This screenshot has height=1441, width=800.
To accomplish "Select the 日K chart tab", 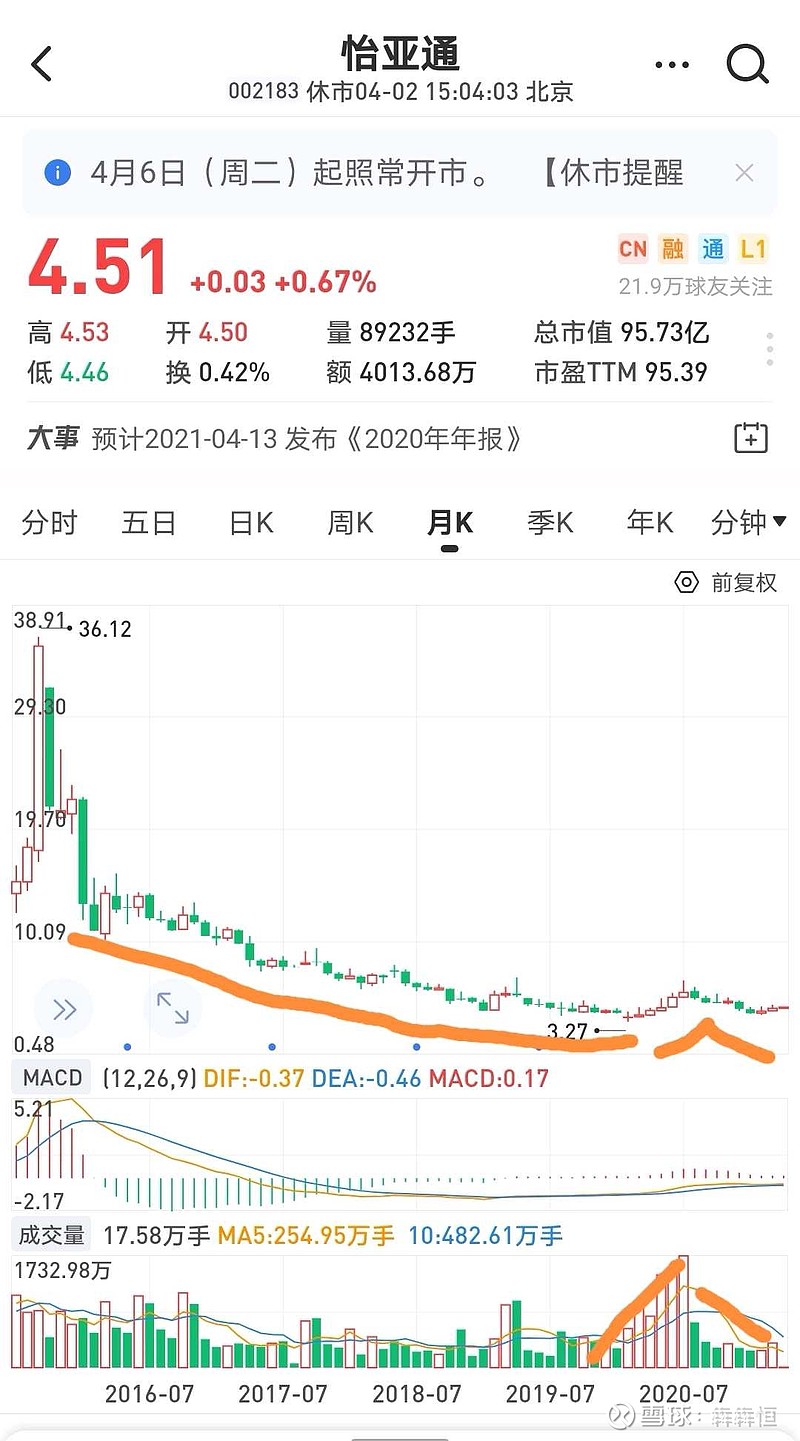I will tap(251, 522).
